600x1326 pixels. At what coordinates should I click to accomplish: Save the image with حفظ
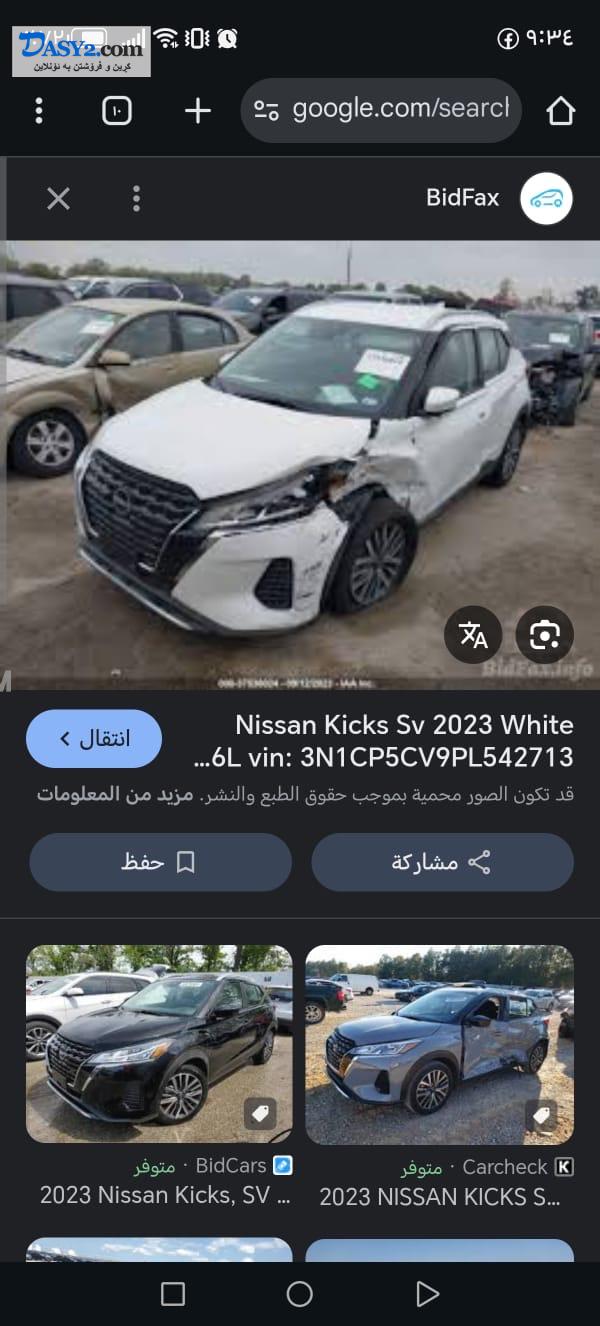point(160,862)
